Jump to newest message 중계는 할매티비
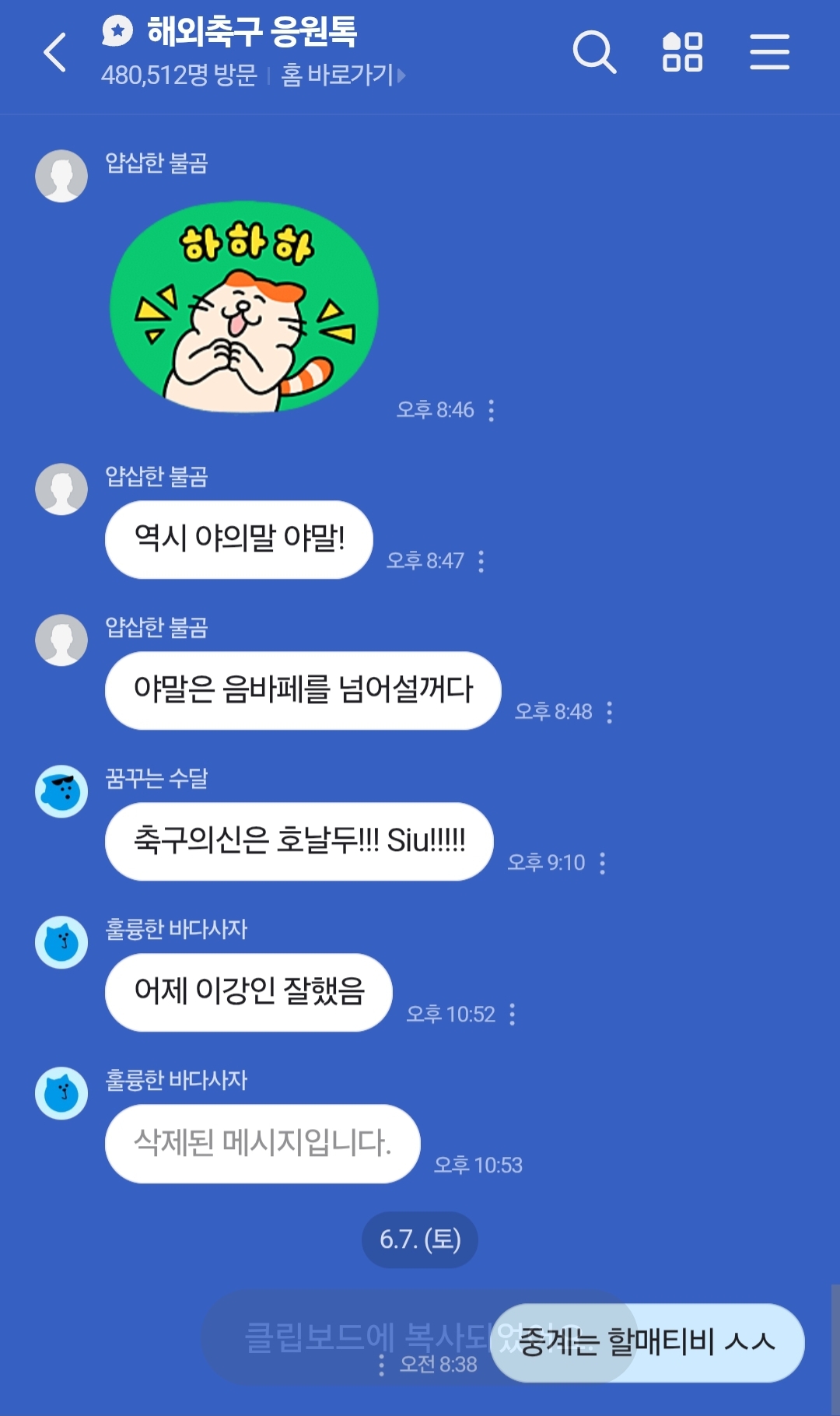Viewport: 840px width, 1416px height. 647,1342
